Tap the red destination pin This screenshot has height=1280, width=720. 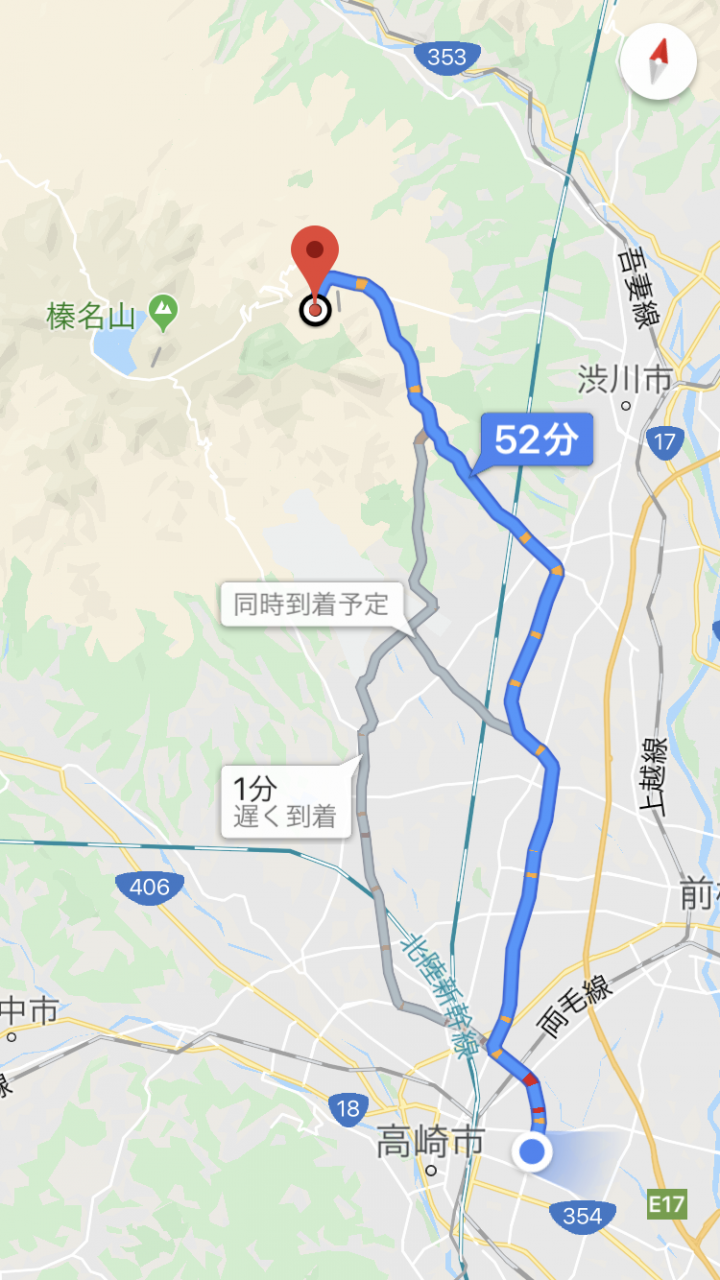(x=315, y=262)
